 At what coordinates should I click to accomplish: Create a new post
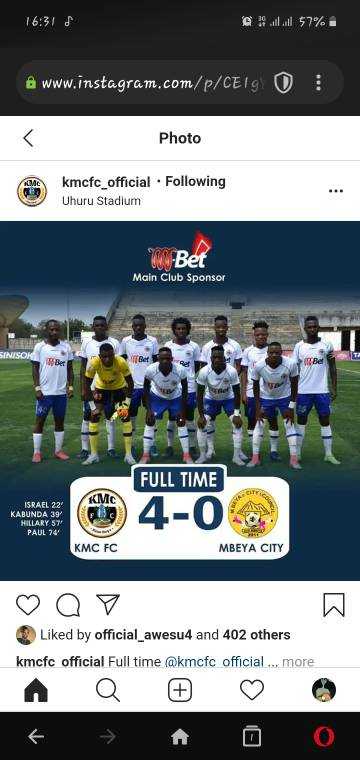pos(180,690)
